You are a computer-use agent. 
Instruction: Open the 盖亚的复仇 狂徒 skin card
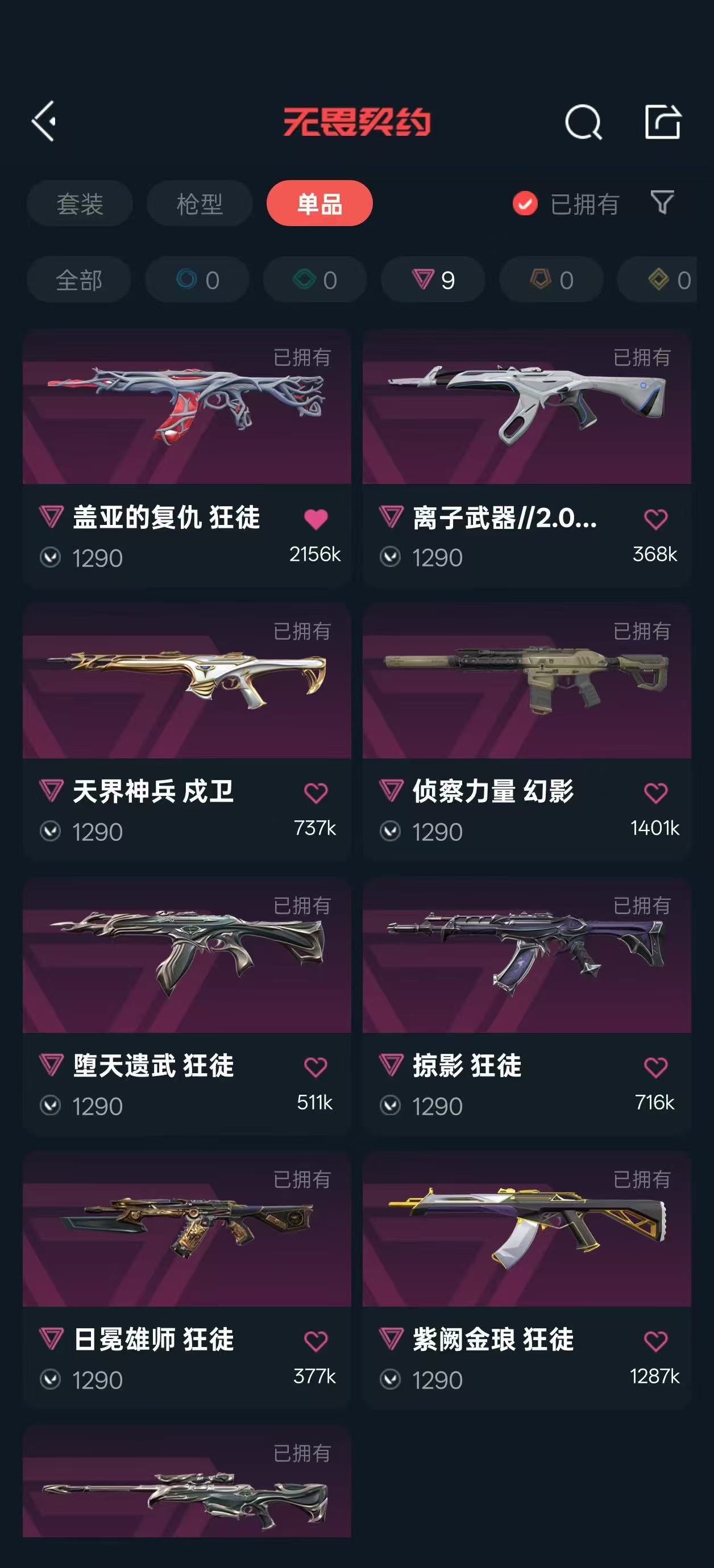coord(186,408)
